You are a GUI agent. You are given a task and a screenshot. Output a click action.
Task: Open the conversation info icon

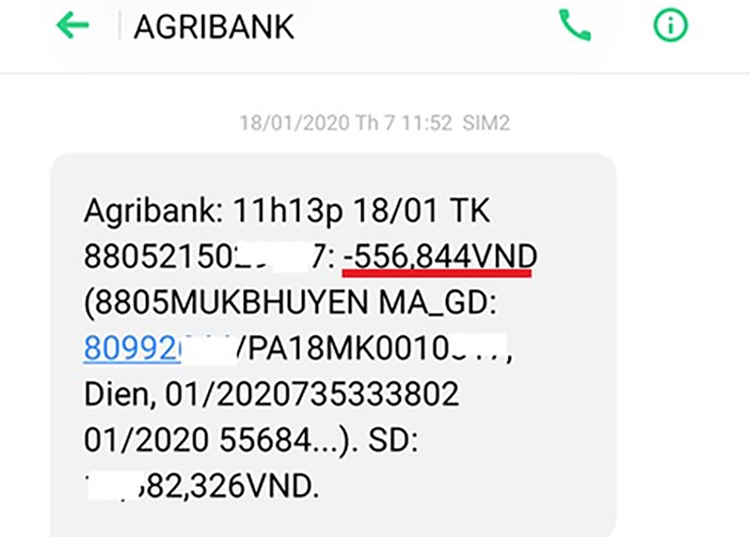670,25
